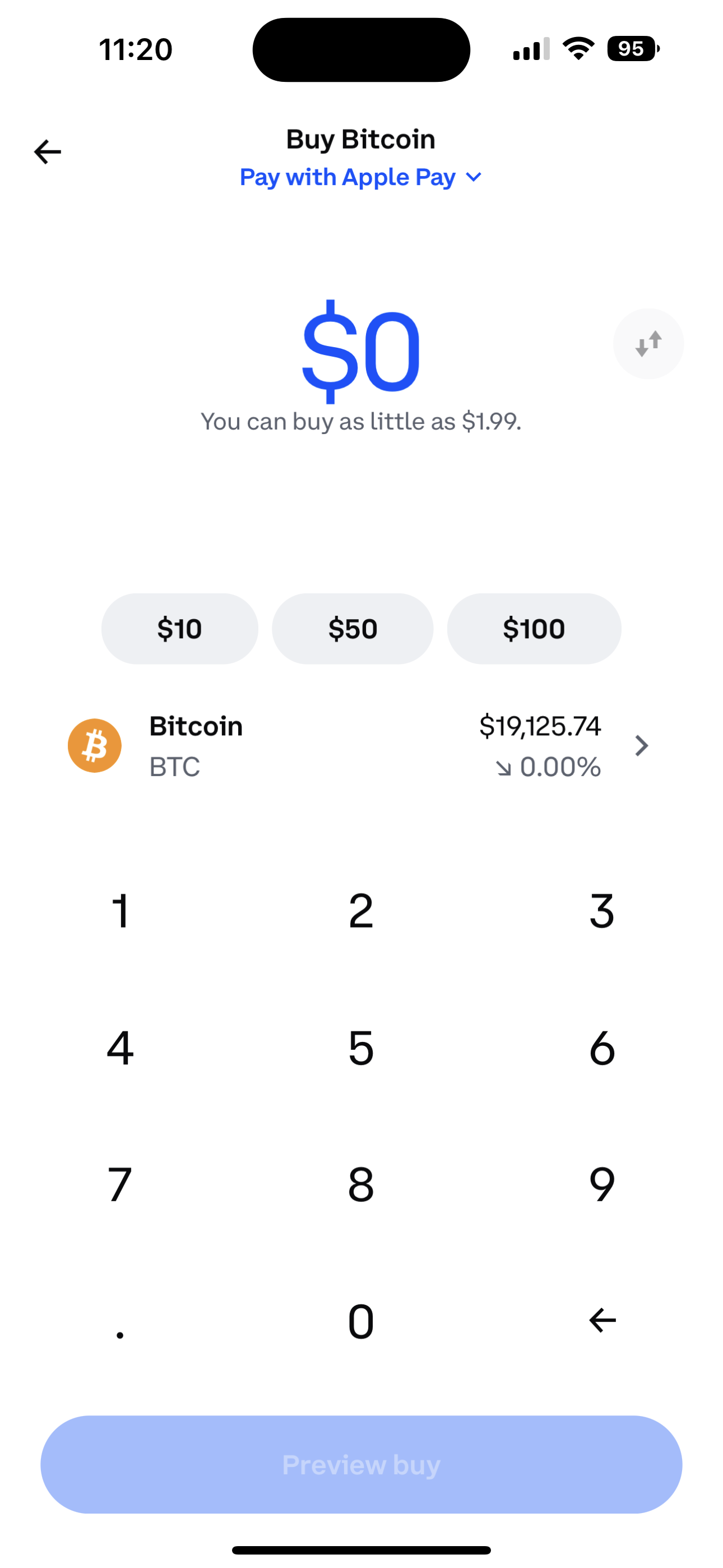Open the Pay with Apple Pay dropdown
The height and width of the screenshot is (1568, 723).
click(x=361, y=177)
